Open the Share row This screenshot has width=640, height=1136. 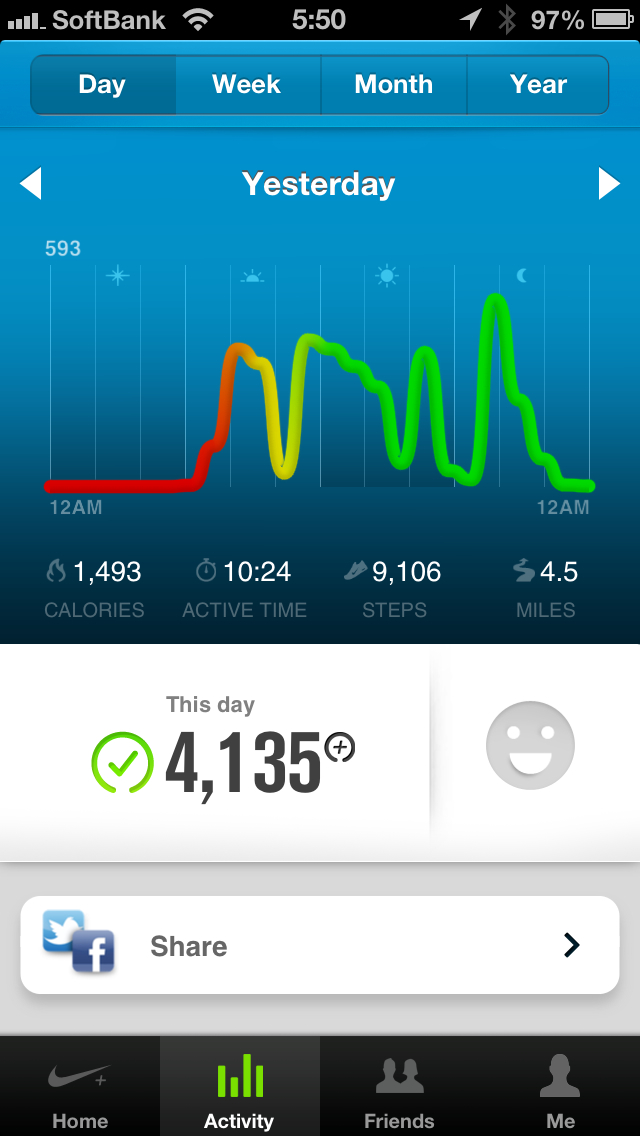point(320,945)
